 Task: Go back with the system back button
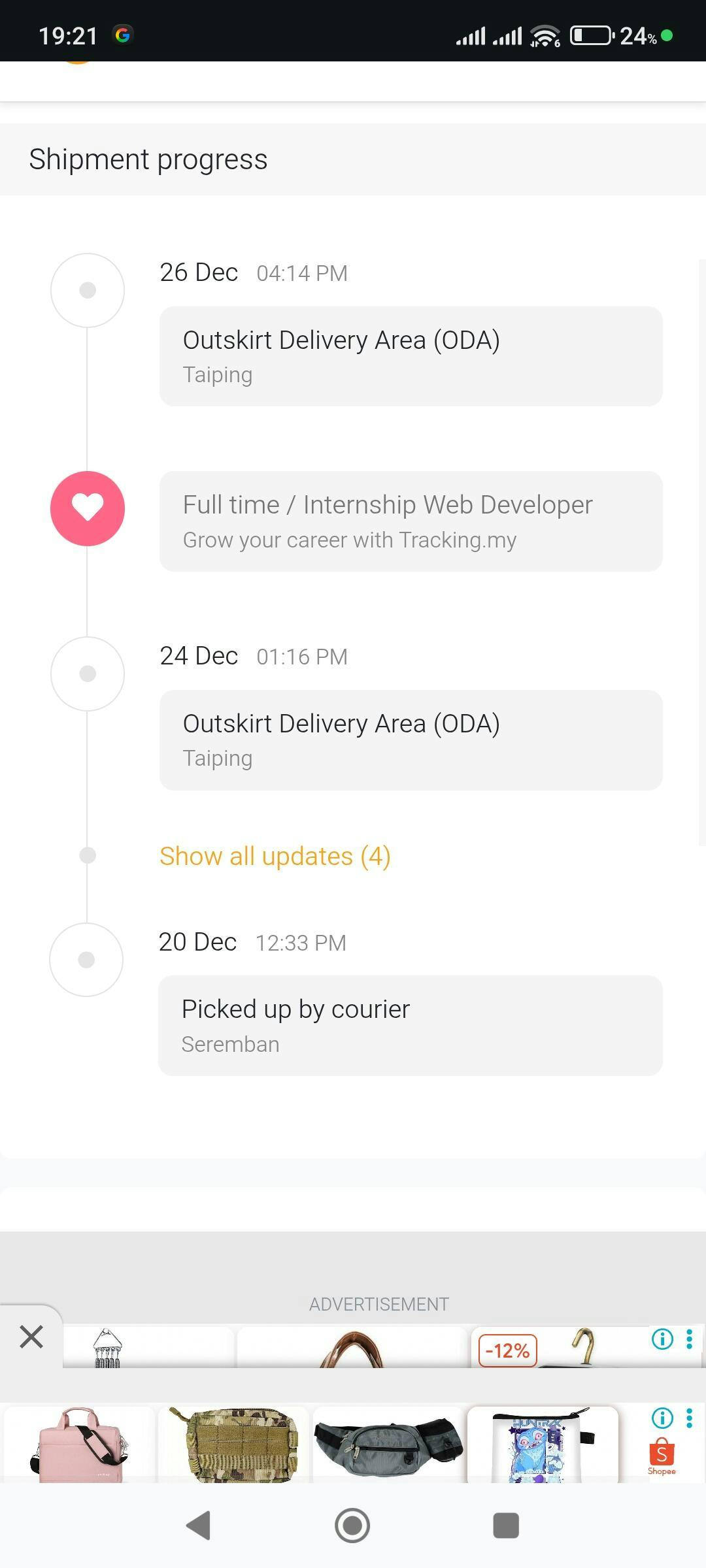(x=198, y=1526)
